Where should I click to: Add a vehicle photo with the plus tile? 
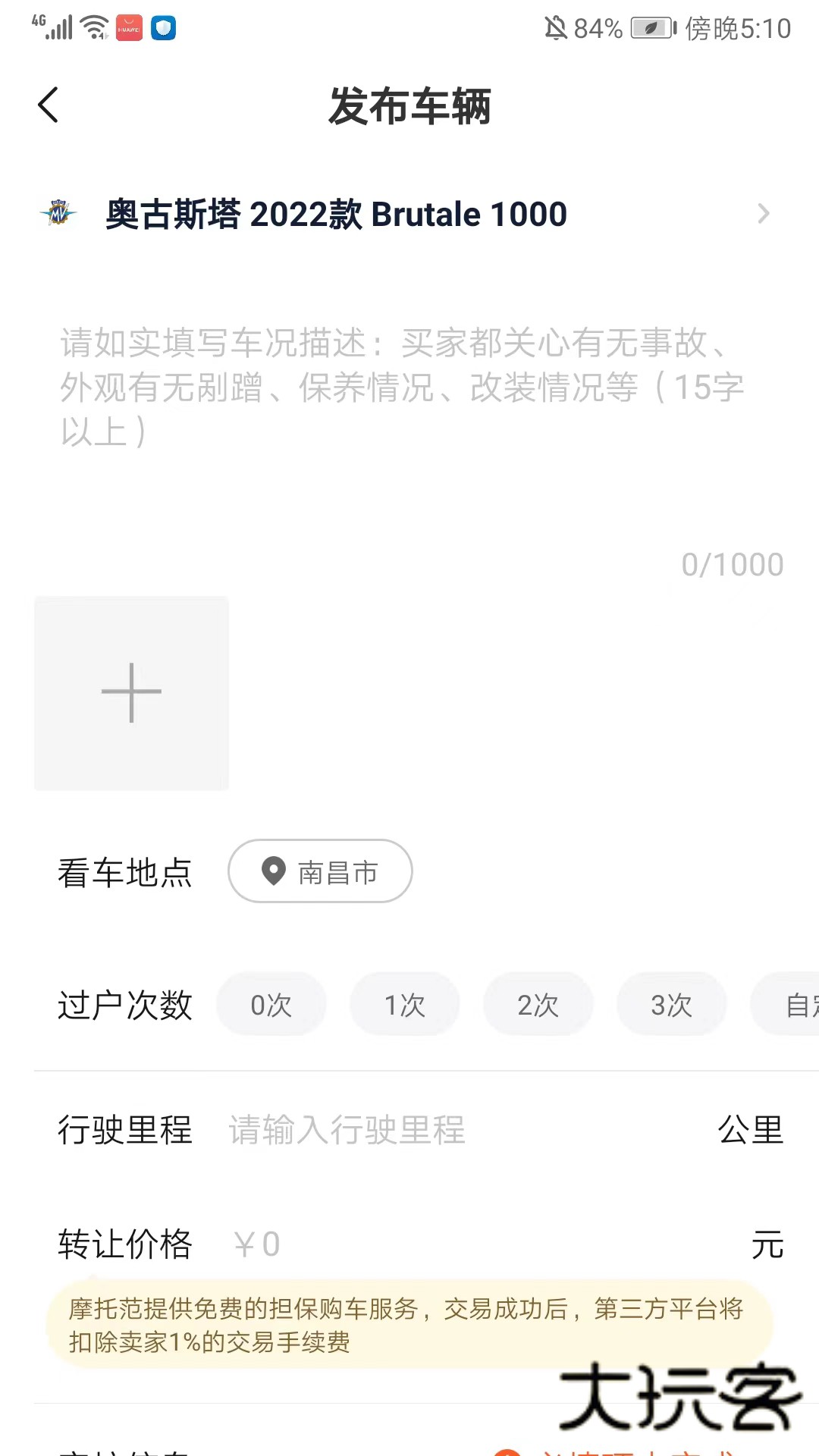click(x=131, y=693)
